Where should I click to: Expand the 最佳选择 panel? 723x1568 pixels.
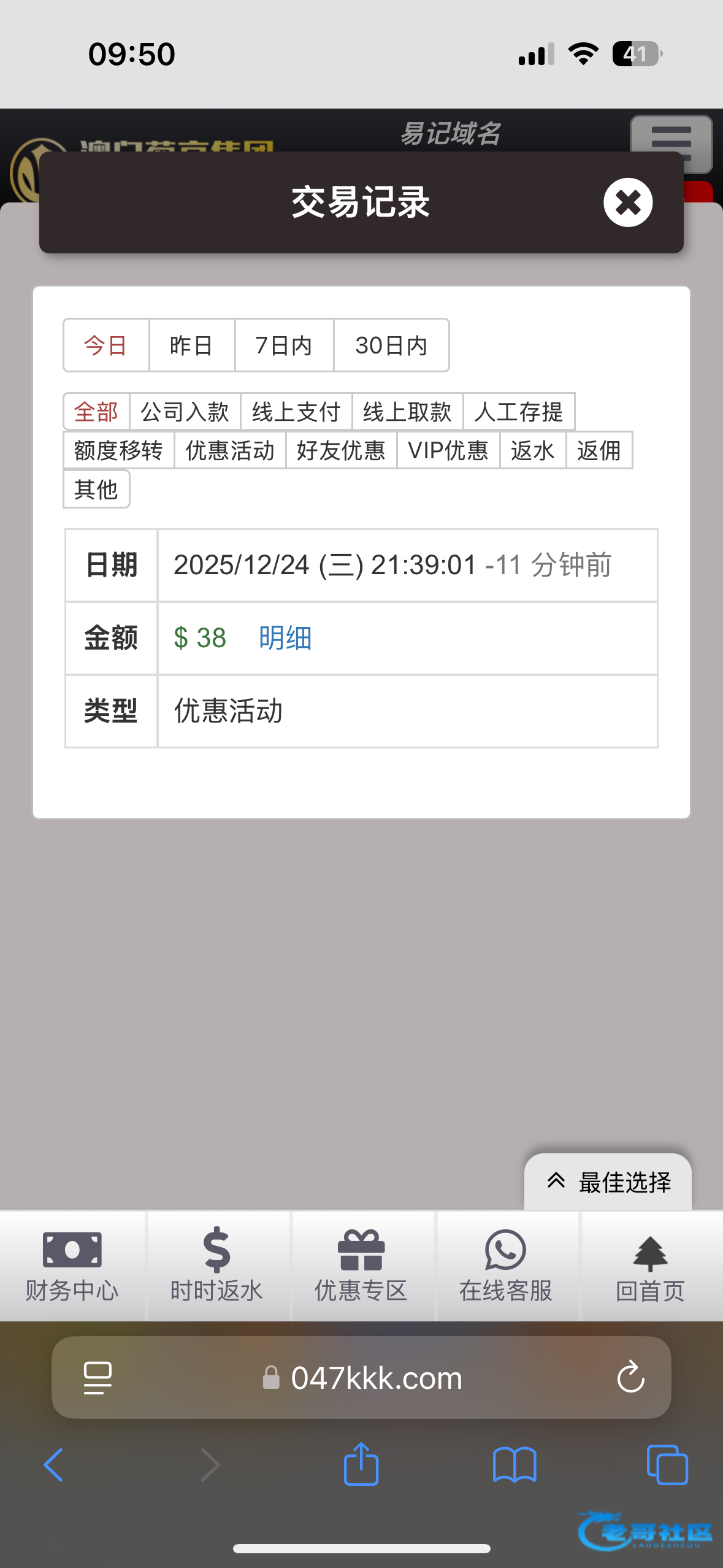tap(608, 1182)
